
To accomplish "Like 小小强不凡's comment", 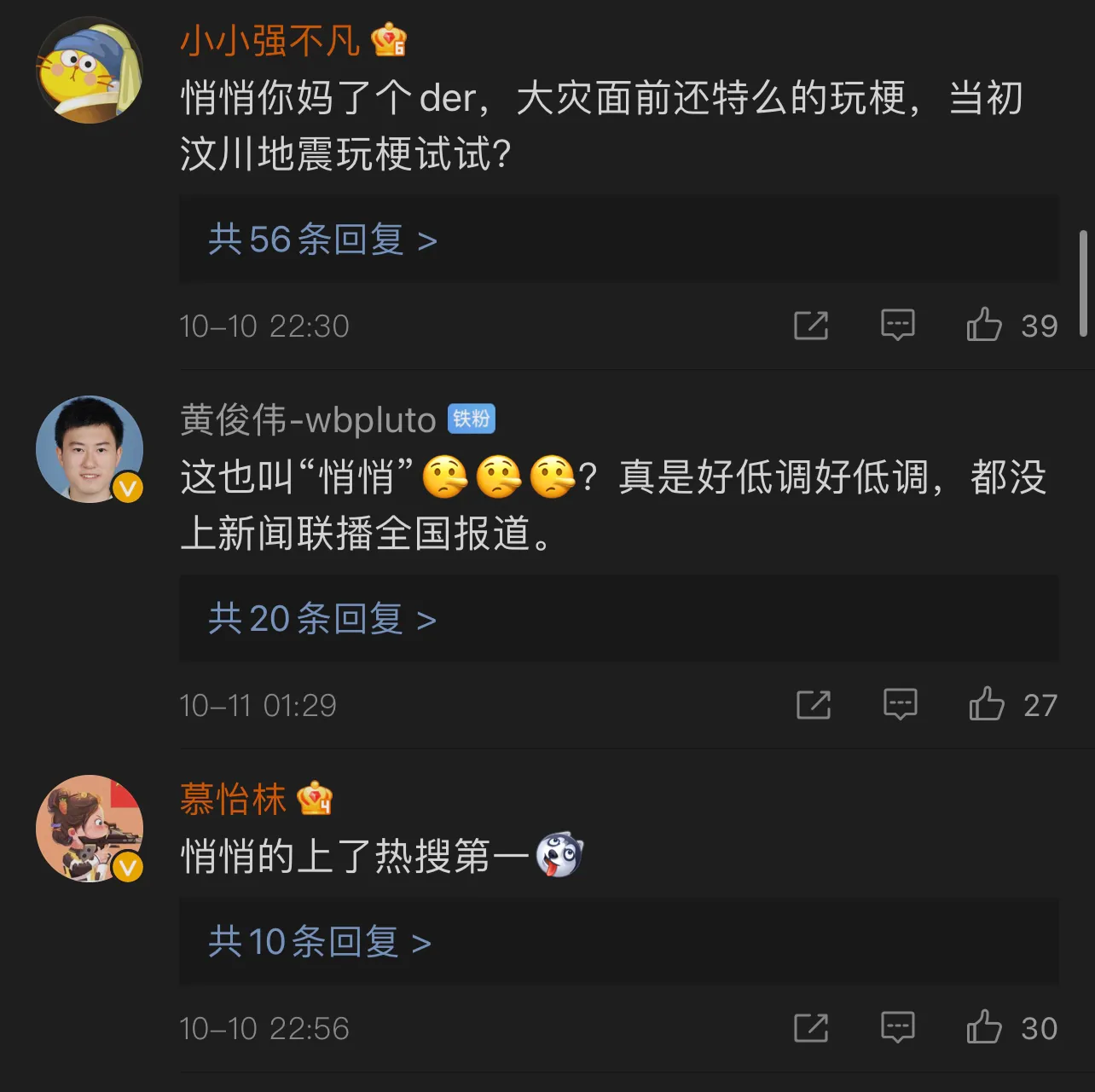I will click(x=984, y=326).
